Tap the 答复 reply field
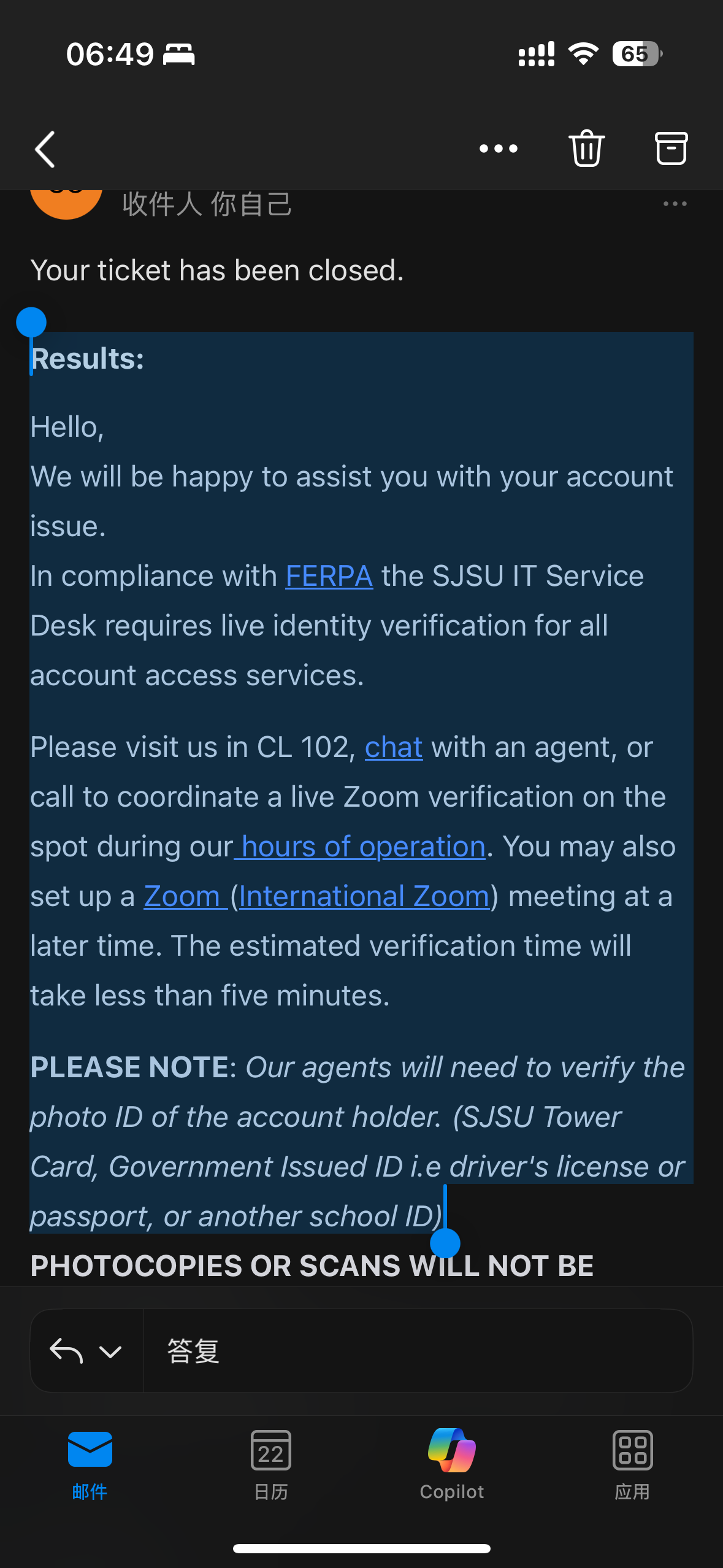Image resolution: width=723 pixels, height=1568 pixels. [417, 1351]
